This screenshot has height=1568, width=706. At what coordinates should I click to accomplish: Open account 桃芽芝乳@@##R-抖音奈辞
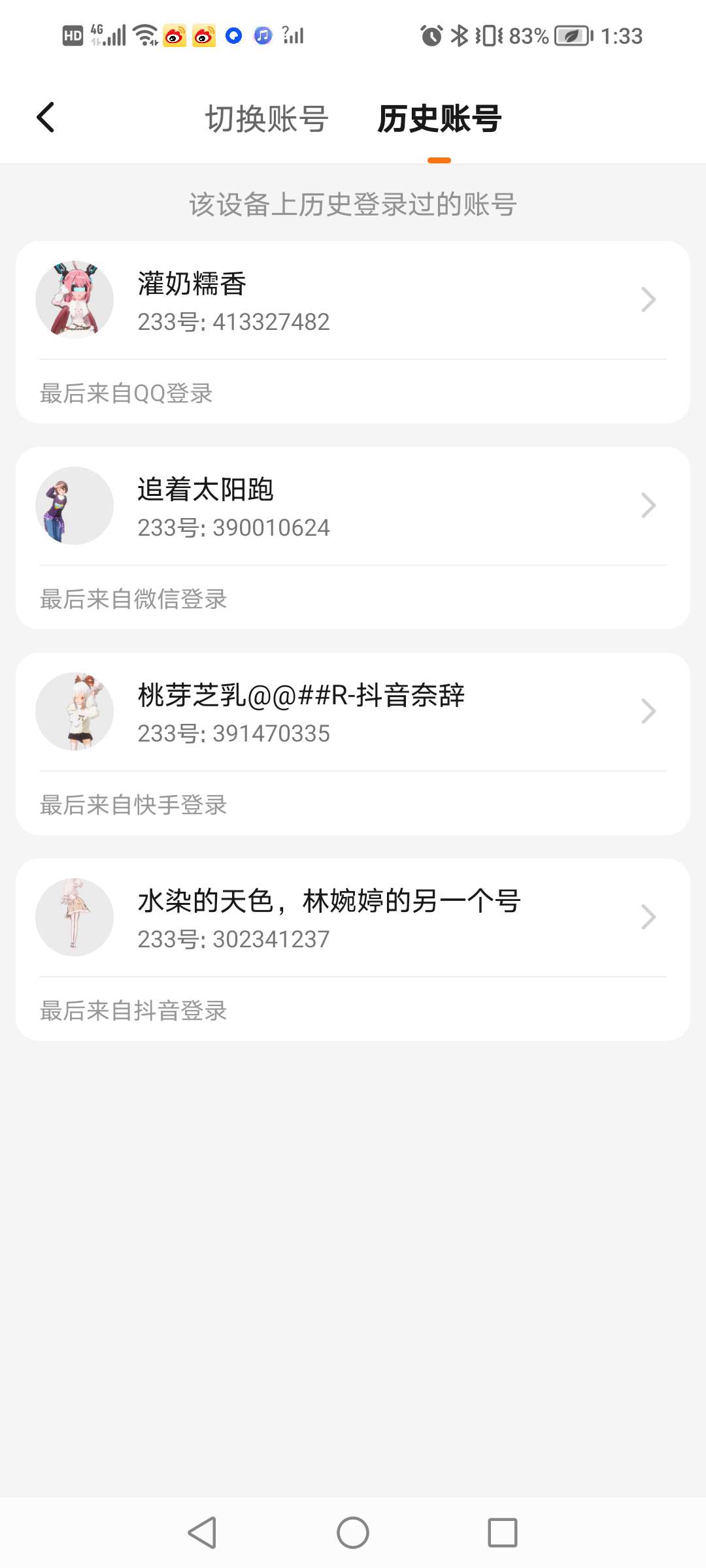point(353,712)
